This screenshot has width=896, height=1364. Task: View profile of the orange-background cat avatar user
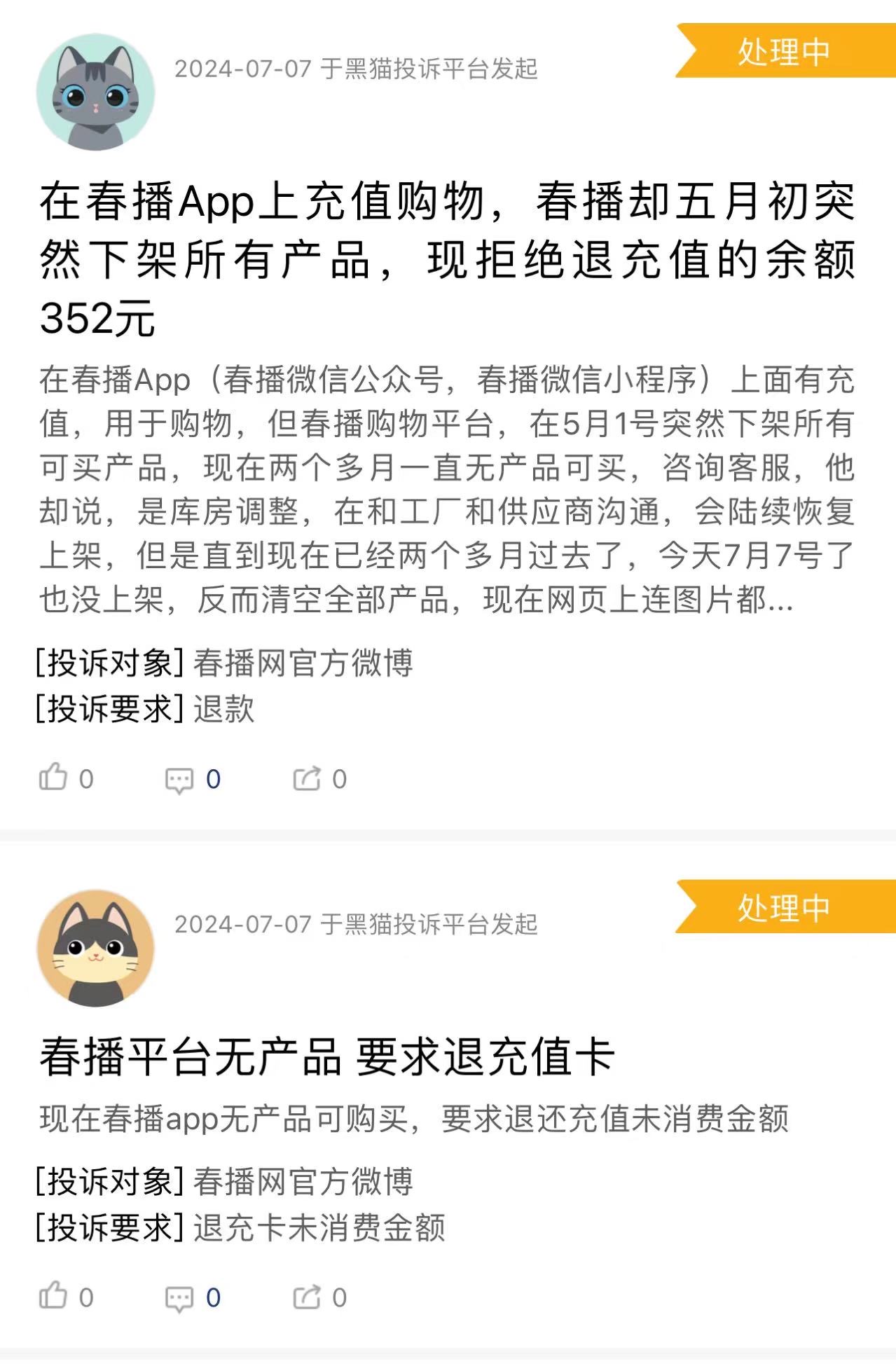pyautogui.click(x=95, y=948)
